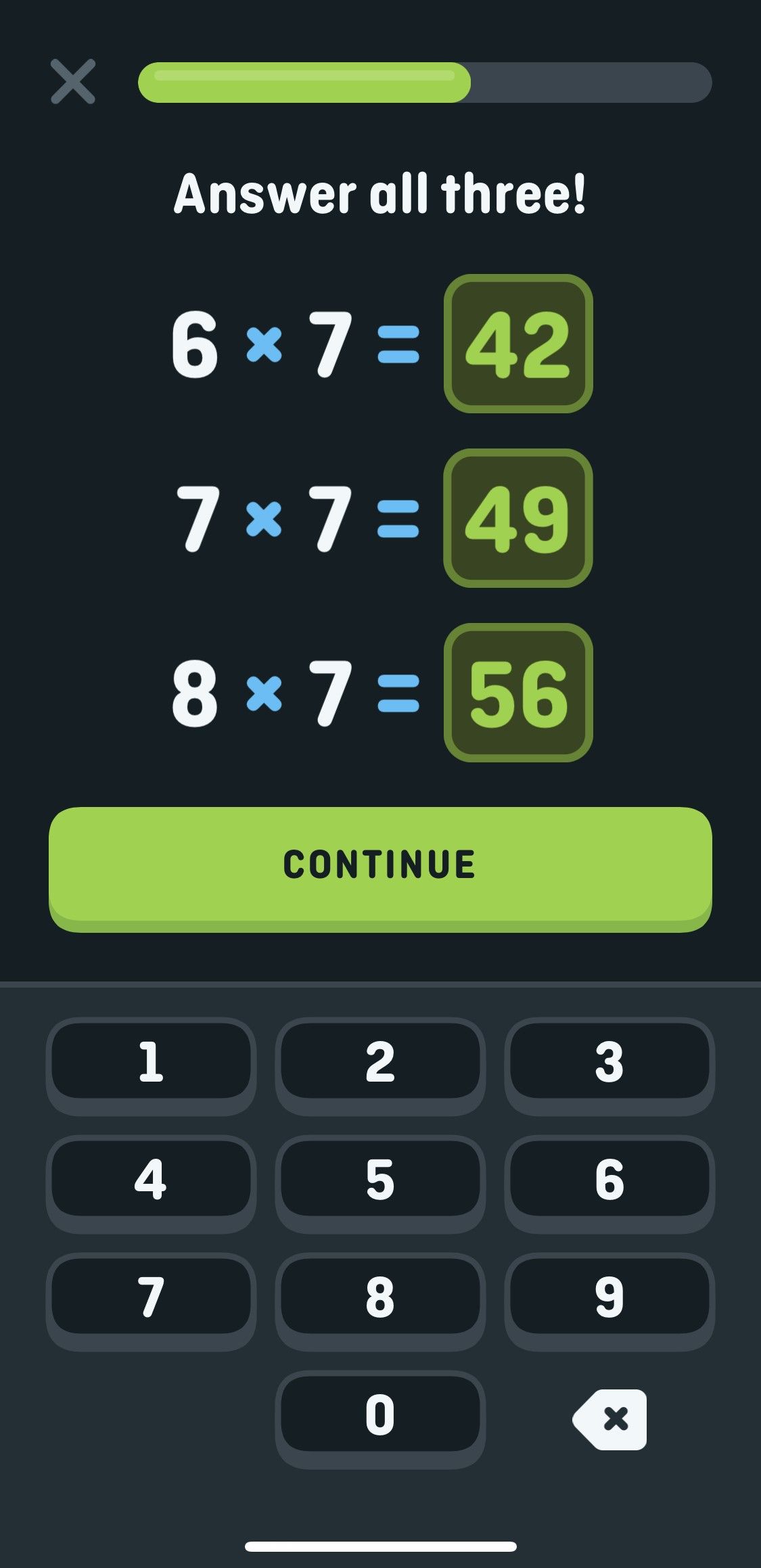761x1568 pixels.
Task: Enter digit 8 on the keypad
Action: [x=380, y=1297]
